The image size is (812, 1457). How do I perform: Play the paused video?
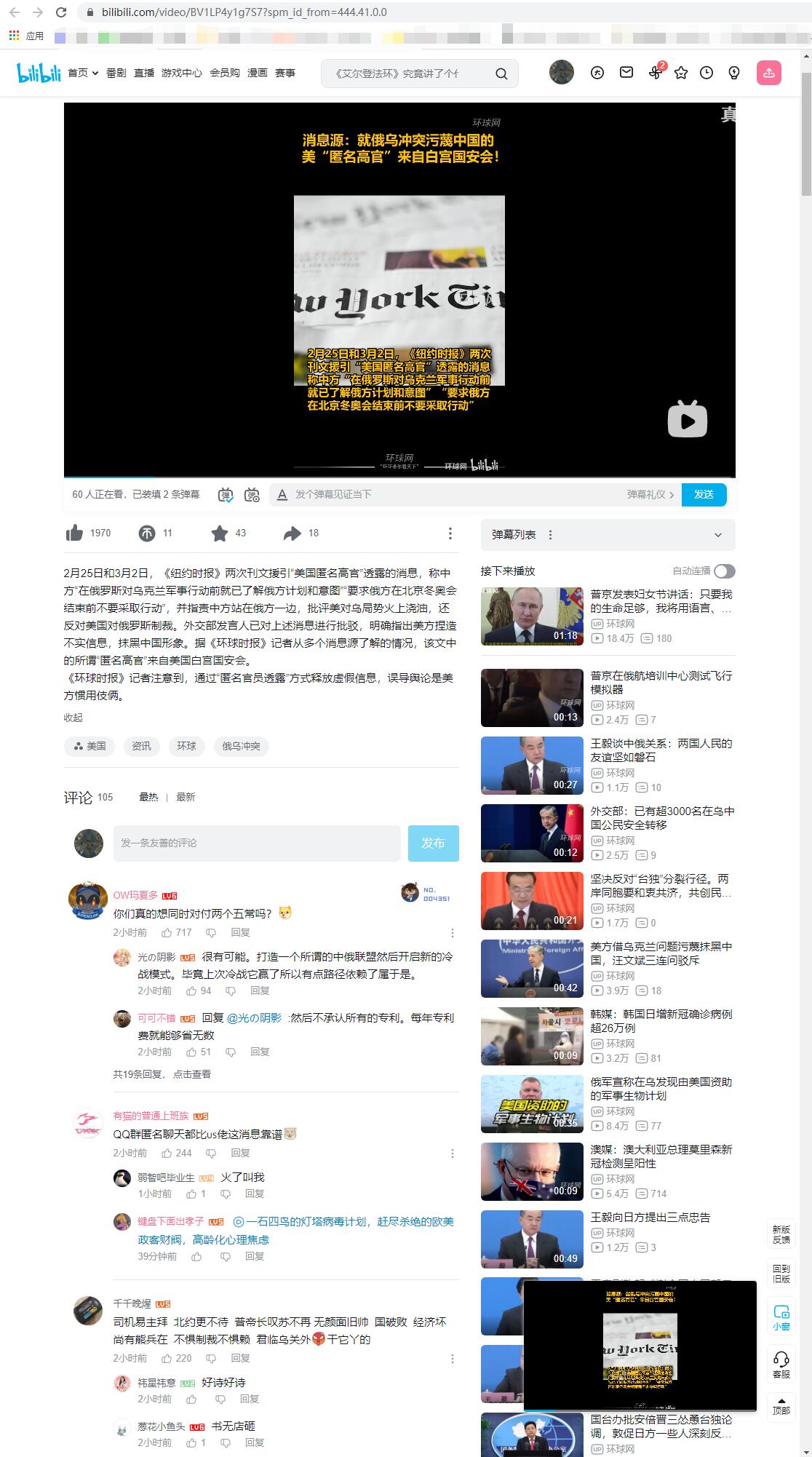pyautogui.click(x=687, y=419)
